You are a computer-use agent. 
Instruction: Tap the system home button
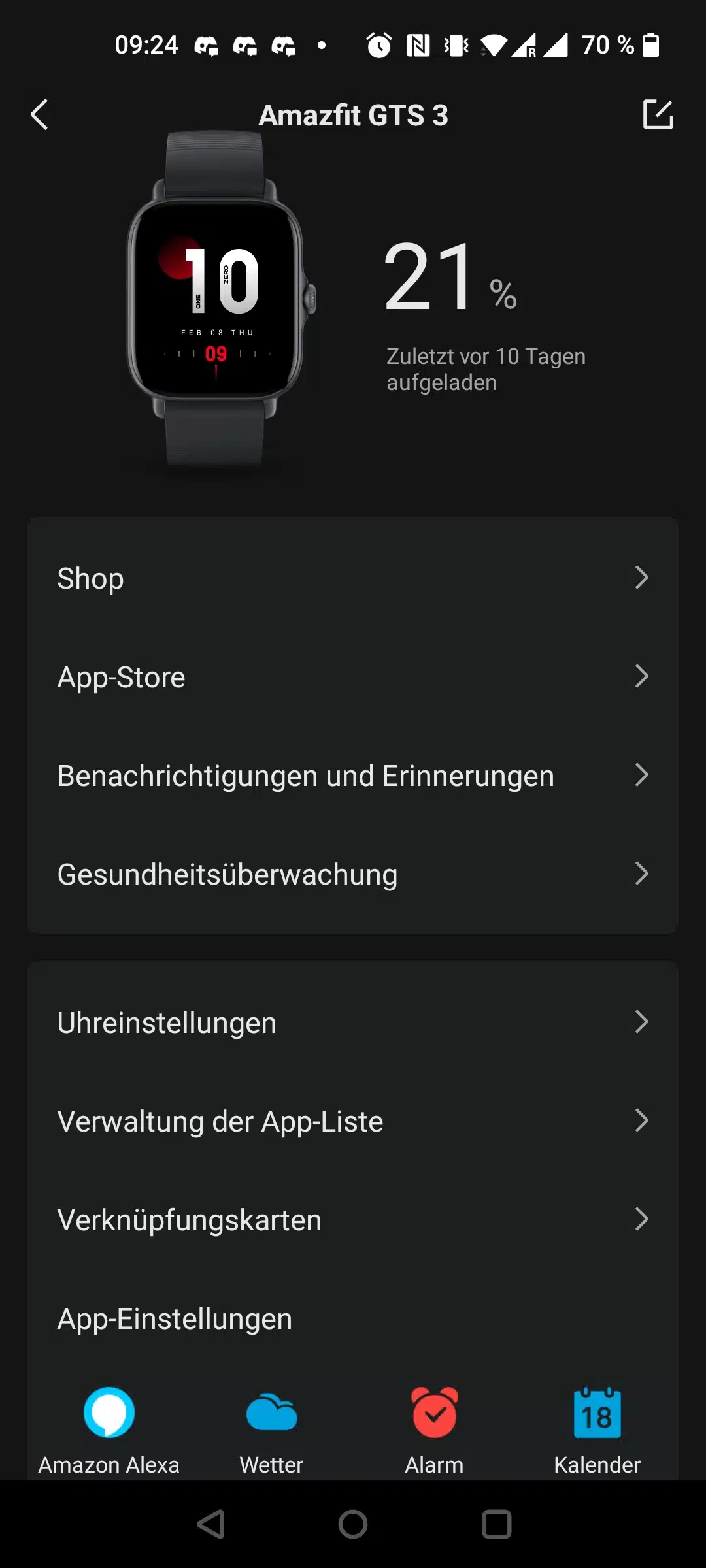(x=353, y=1524)
